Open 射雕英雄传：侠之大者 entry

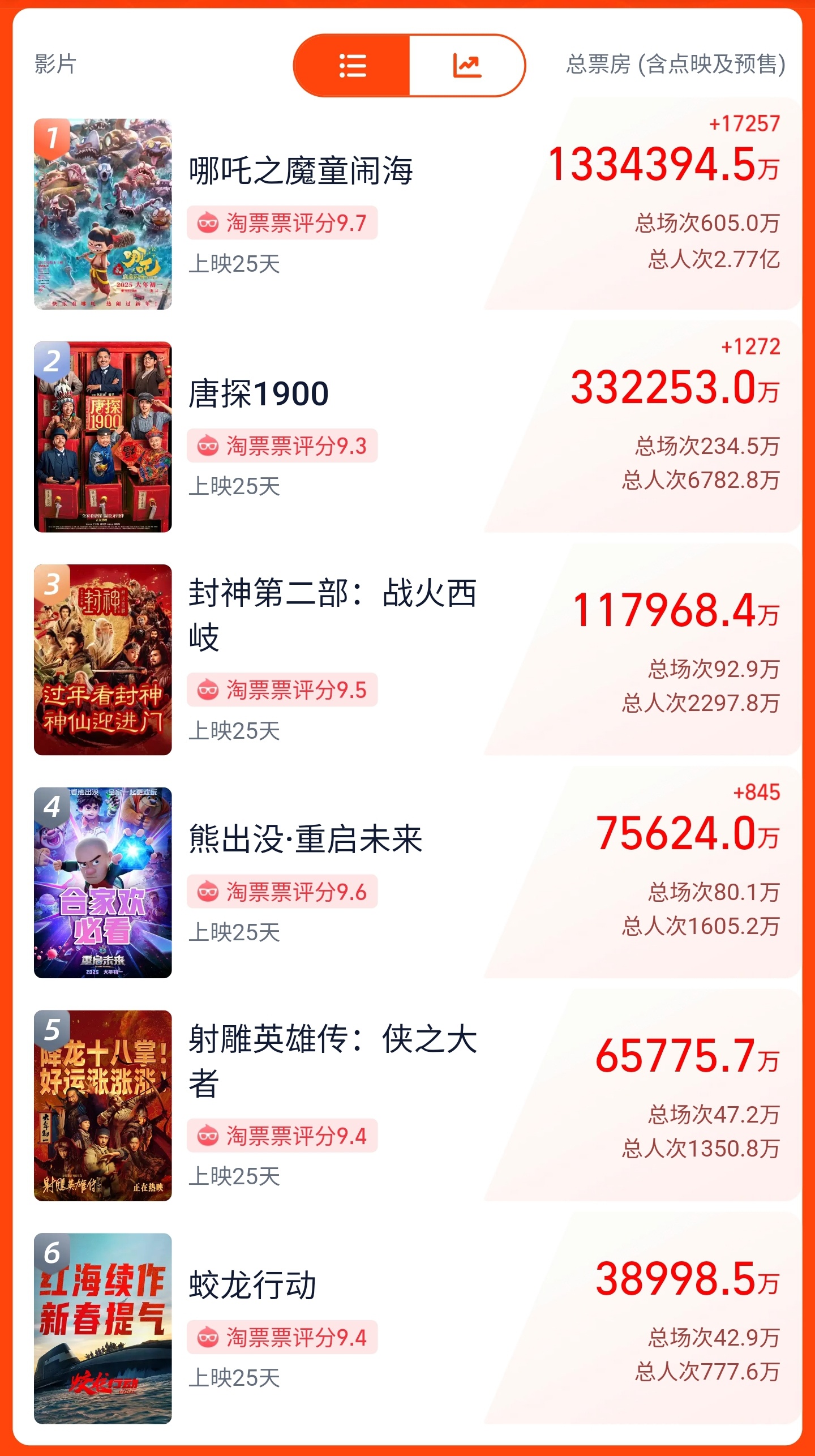332,1061
